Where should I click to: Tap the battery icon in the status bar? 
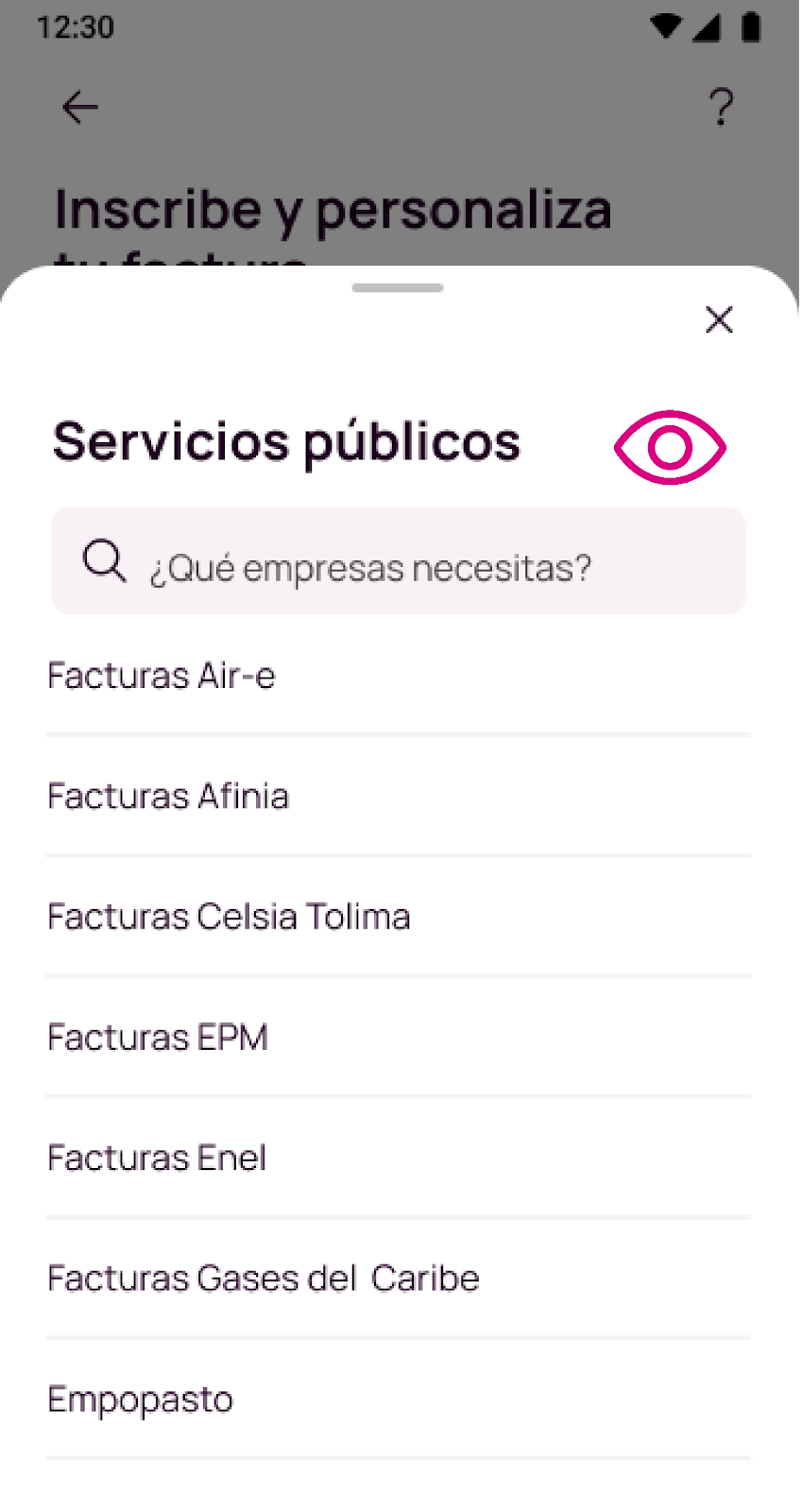tap(749, 27)
